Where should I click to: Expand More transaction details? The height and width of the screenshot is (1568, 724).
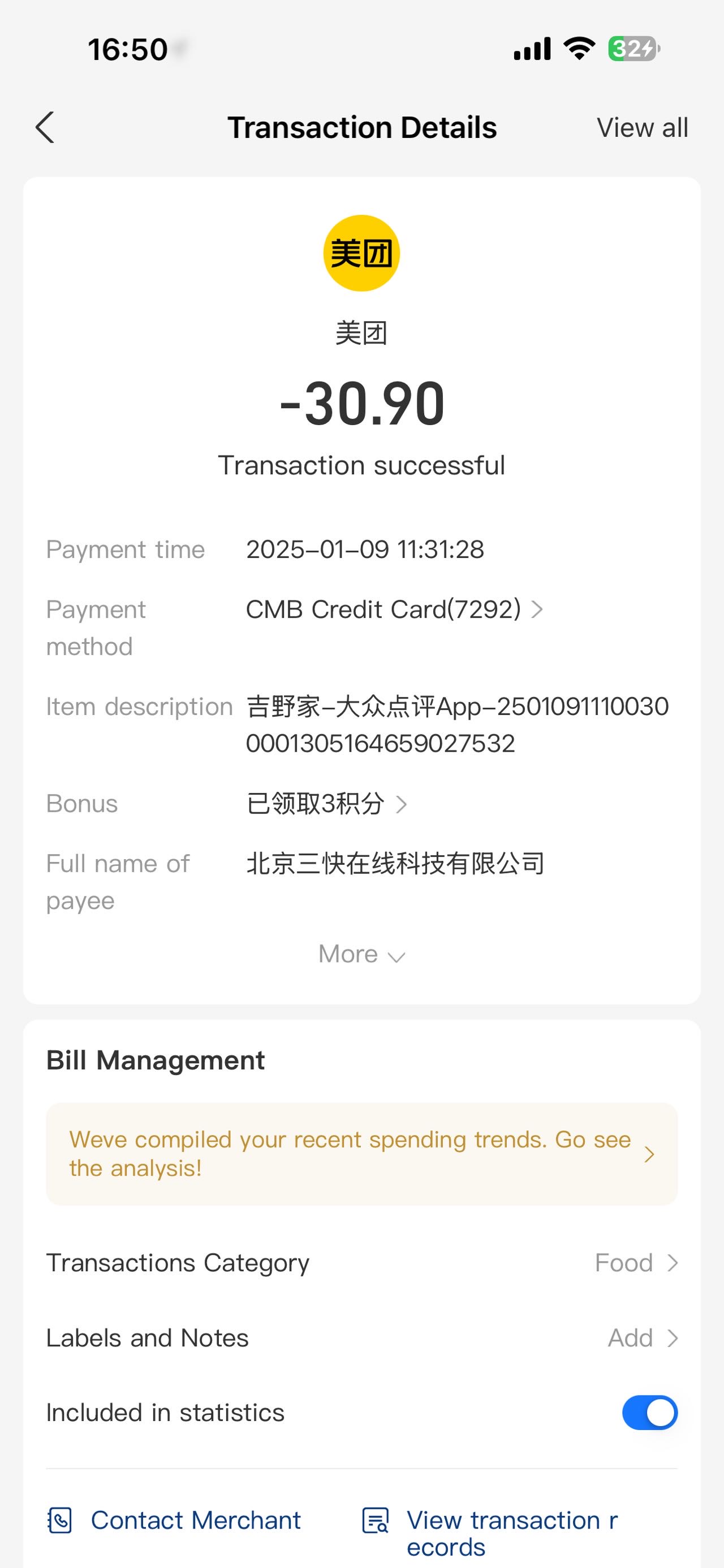click(x=361, y=954)
